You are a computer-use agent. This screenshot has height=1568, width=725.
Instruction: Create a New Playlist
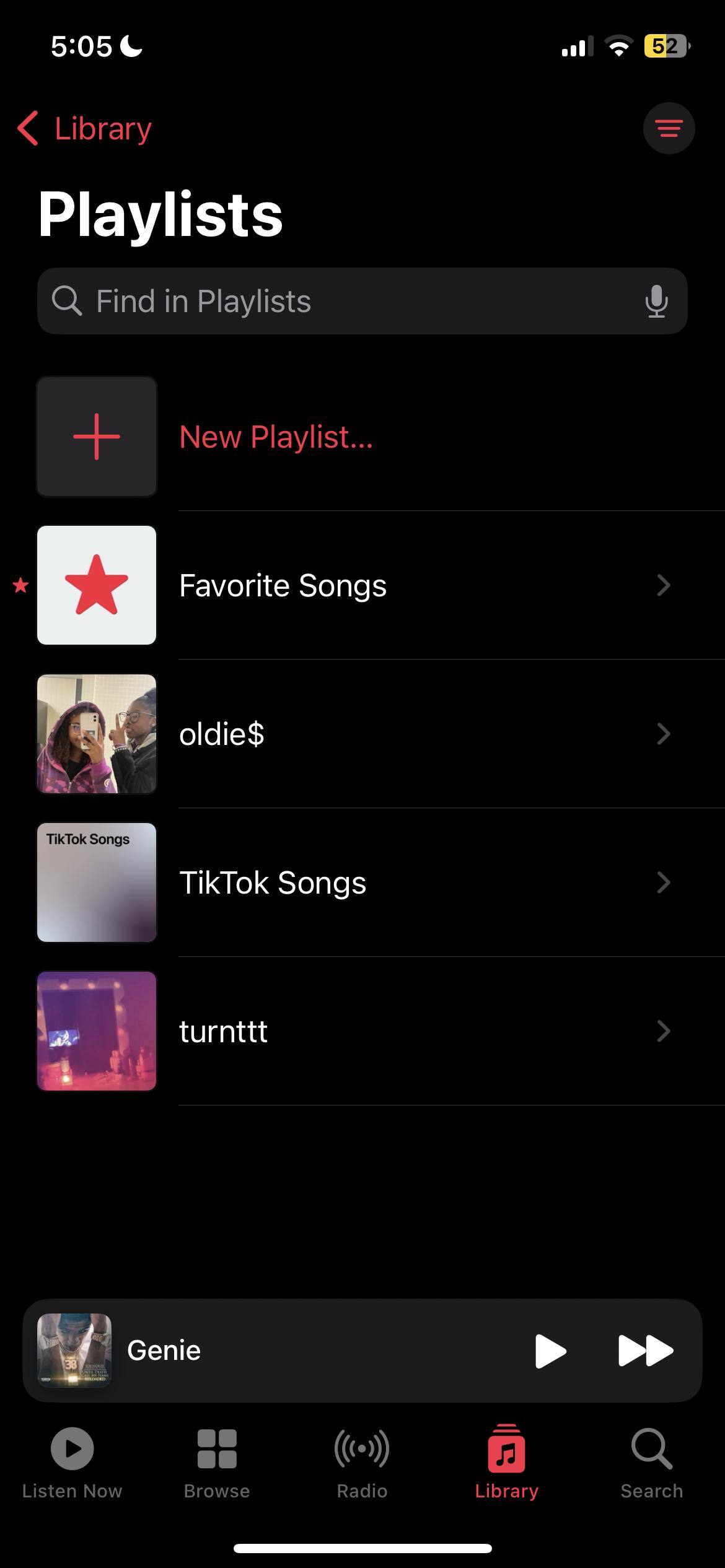tap(276, 437)
